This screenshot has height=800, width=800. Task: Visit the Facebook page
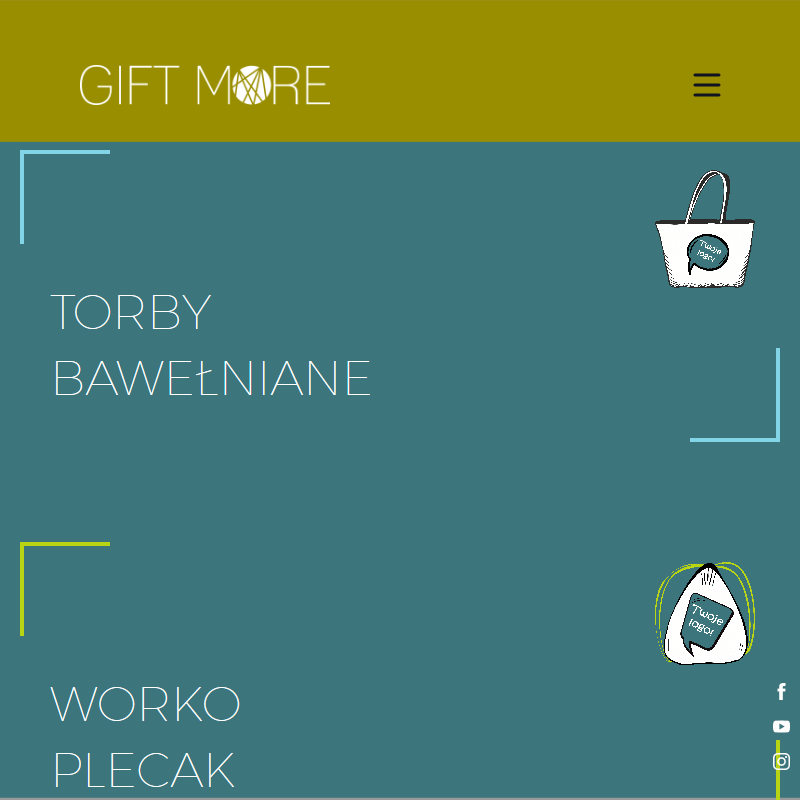[782, 691]
